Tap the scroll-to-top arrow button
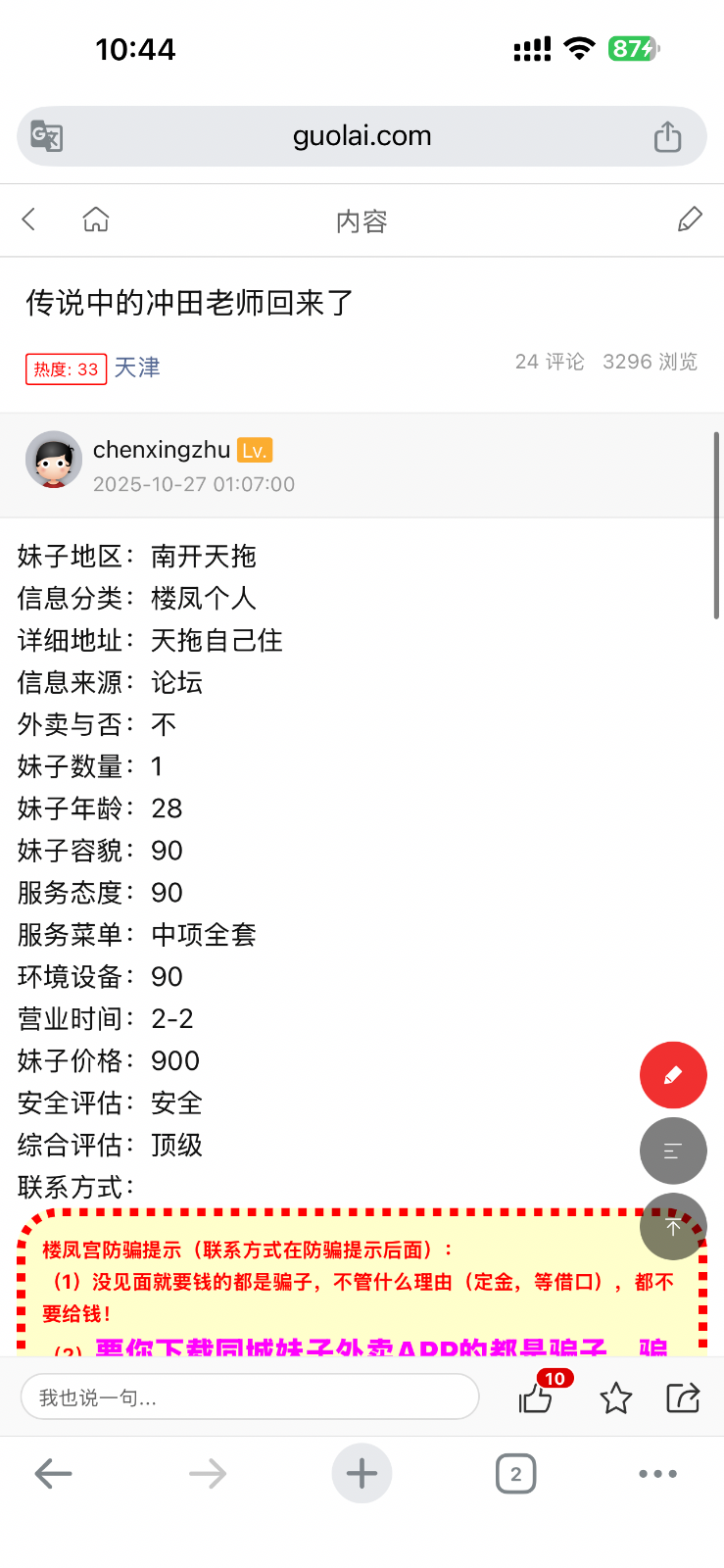Viewport: 724px width, 1568px height. click(x=672, y=1226)
